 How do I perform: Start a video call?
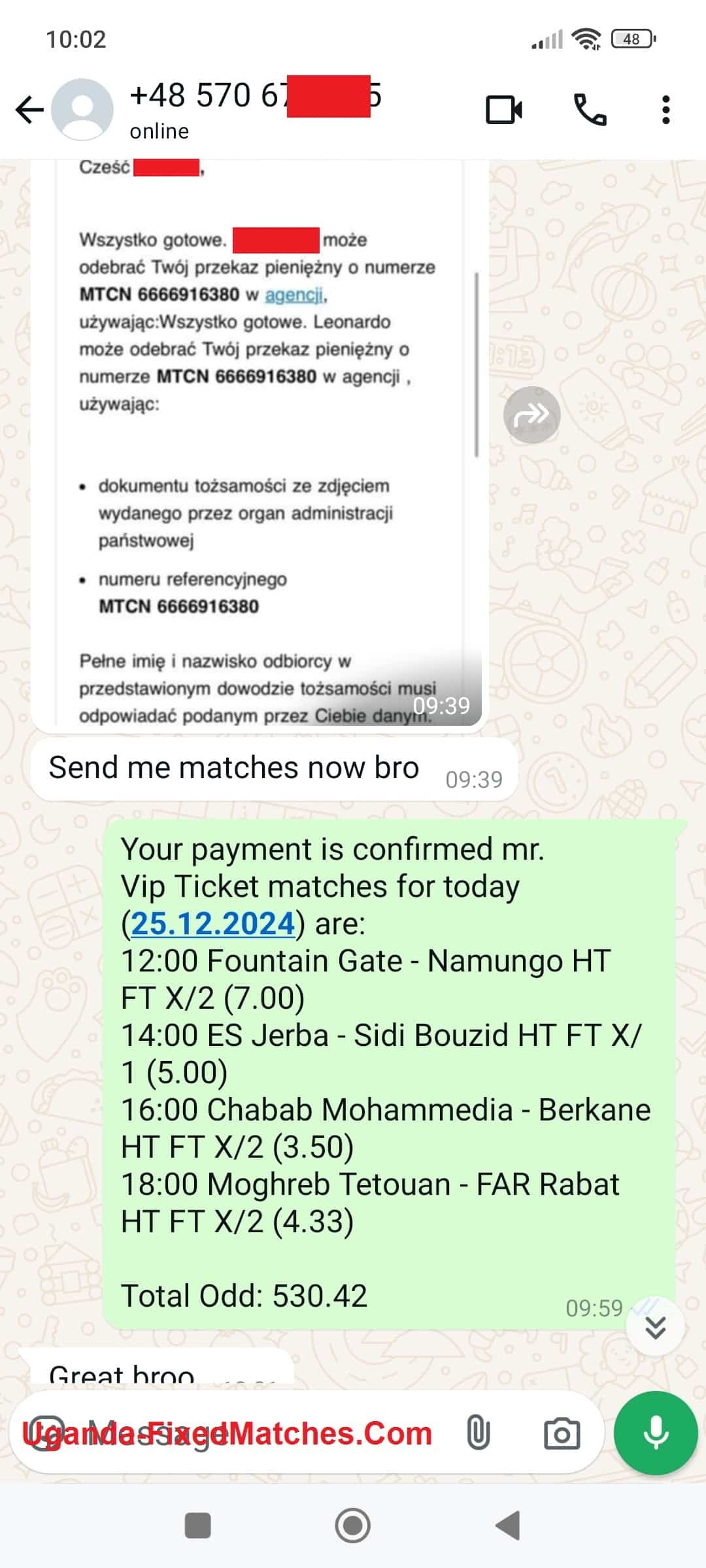(504, 109)
